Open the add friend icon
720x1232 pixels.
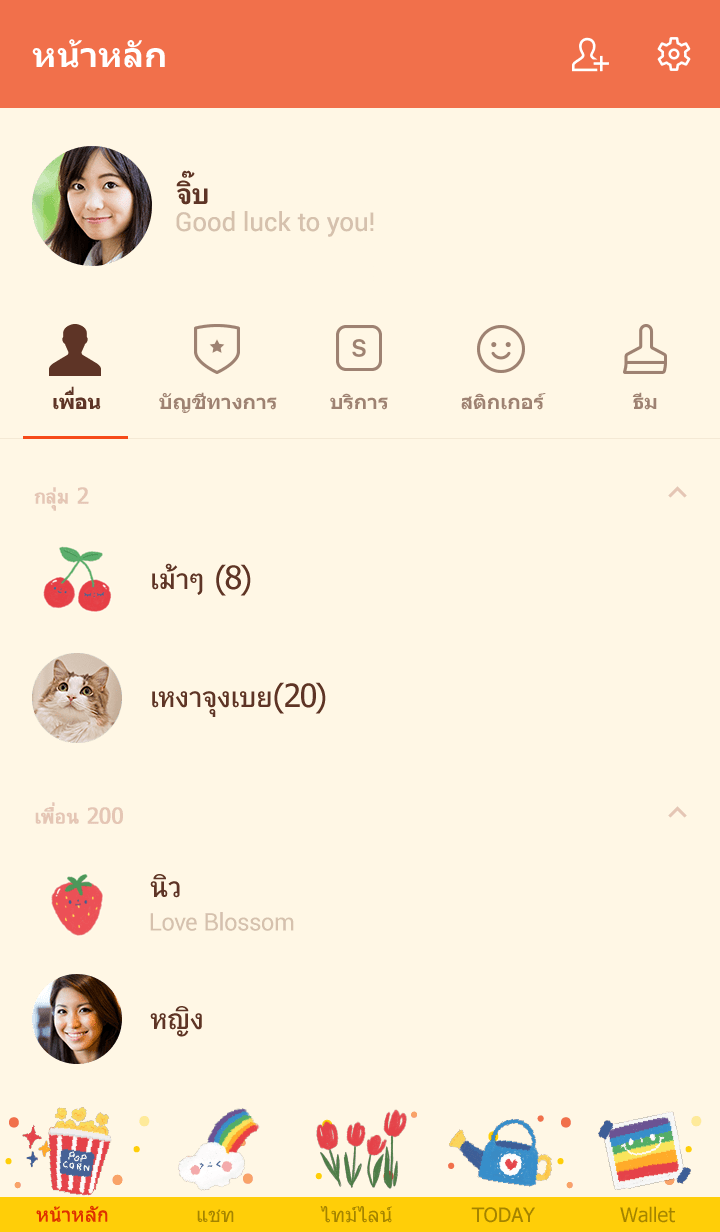(589, 55)
